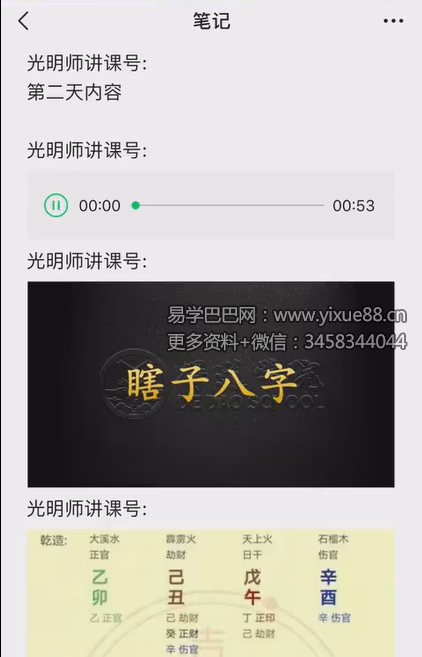Pause the 00:53 audio clip
Viewport: 422px width, 657px height.
(x=56, y=205)
